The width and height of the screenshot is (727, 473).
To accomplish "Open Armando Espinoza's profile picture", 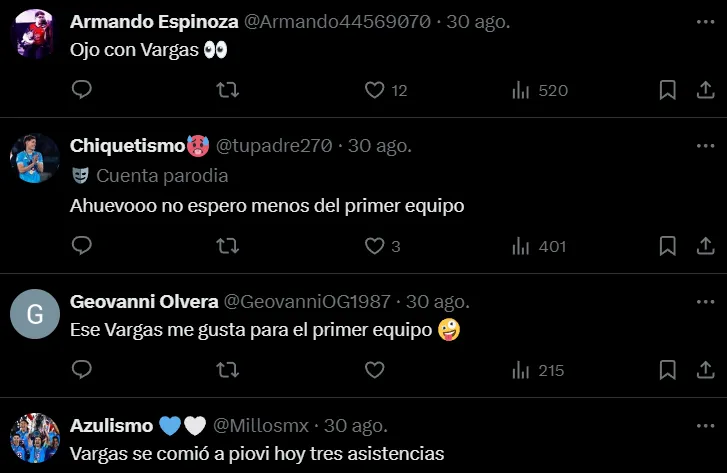I will (x=34, y=34).
